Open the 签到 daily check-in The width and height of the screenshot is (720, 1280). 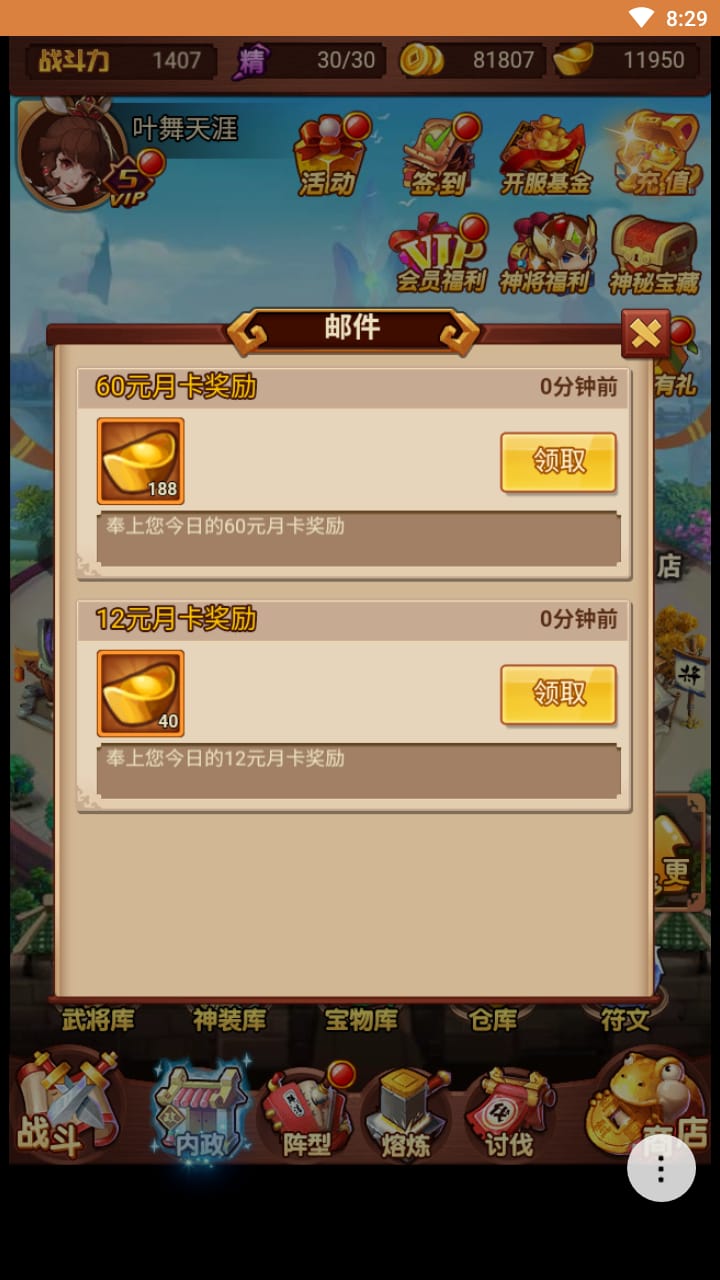pos(440,155)
